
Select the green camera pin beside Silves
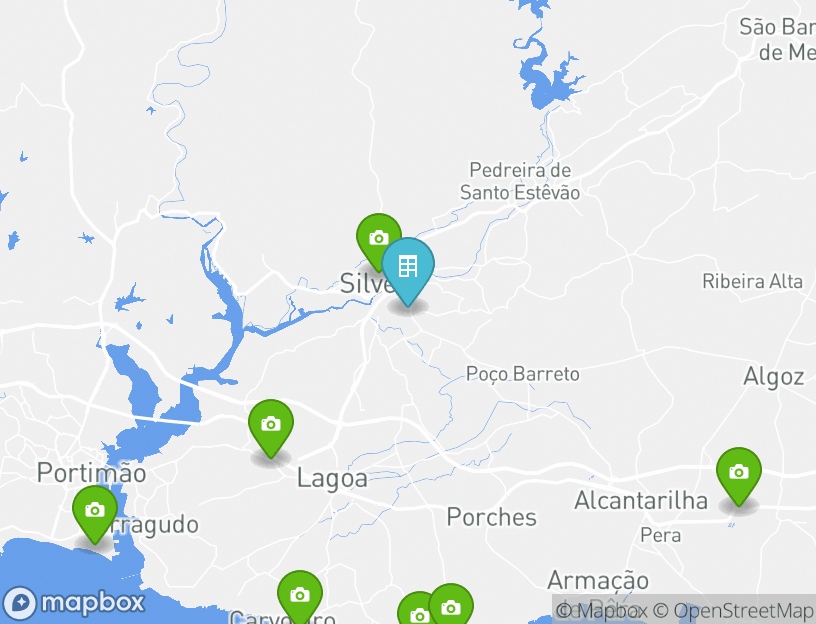click(377, 237)
